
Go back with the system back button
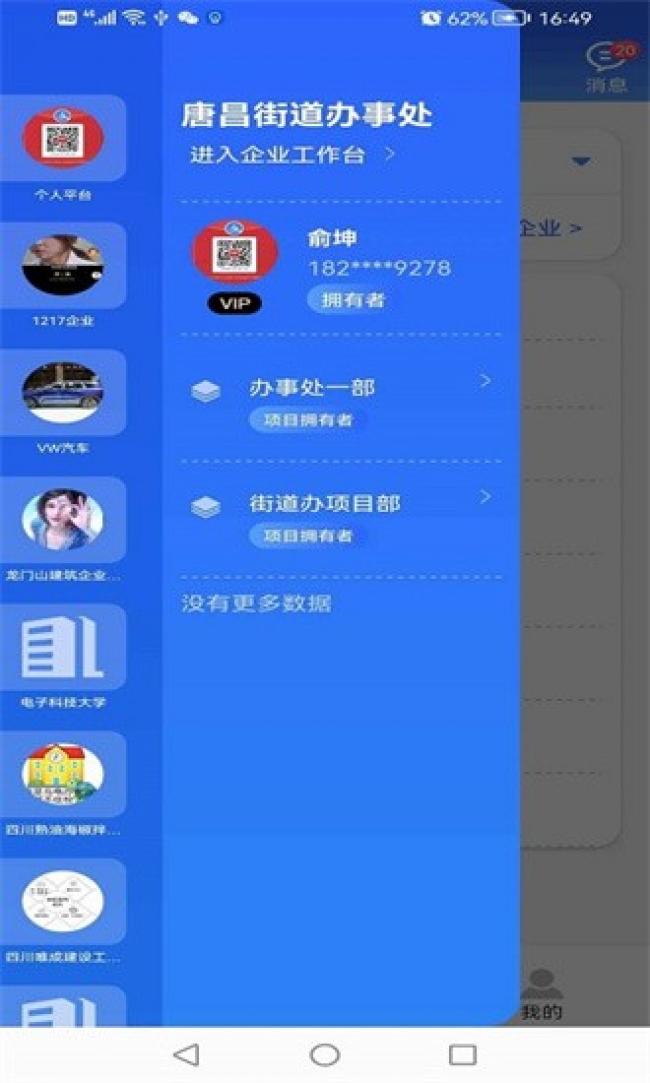(x=186, y=1054)
